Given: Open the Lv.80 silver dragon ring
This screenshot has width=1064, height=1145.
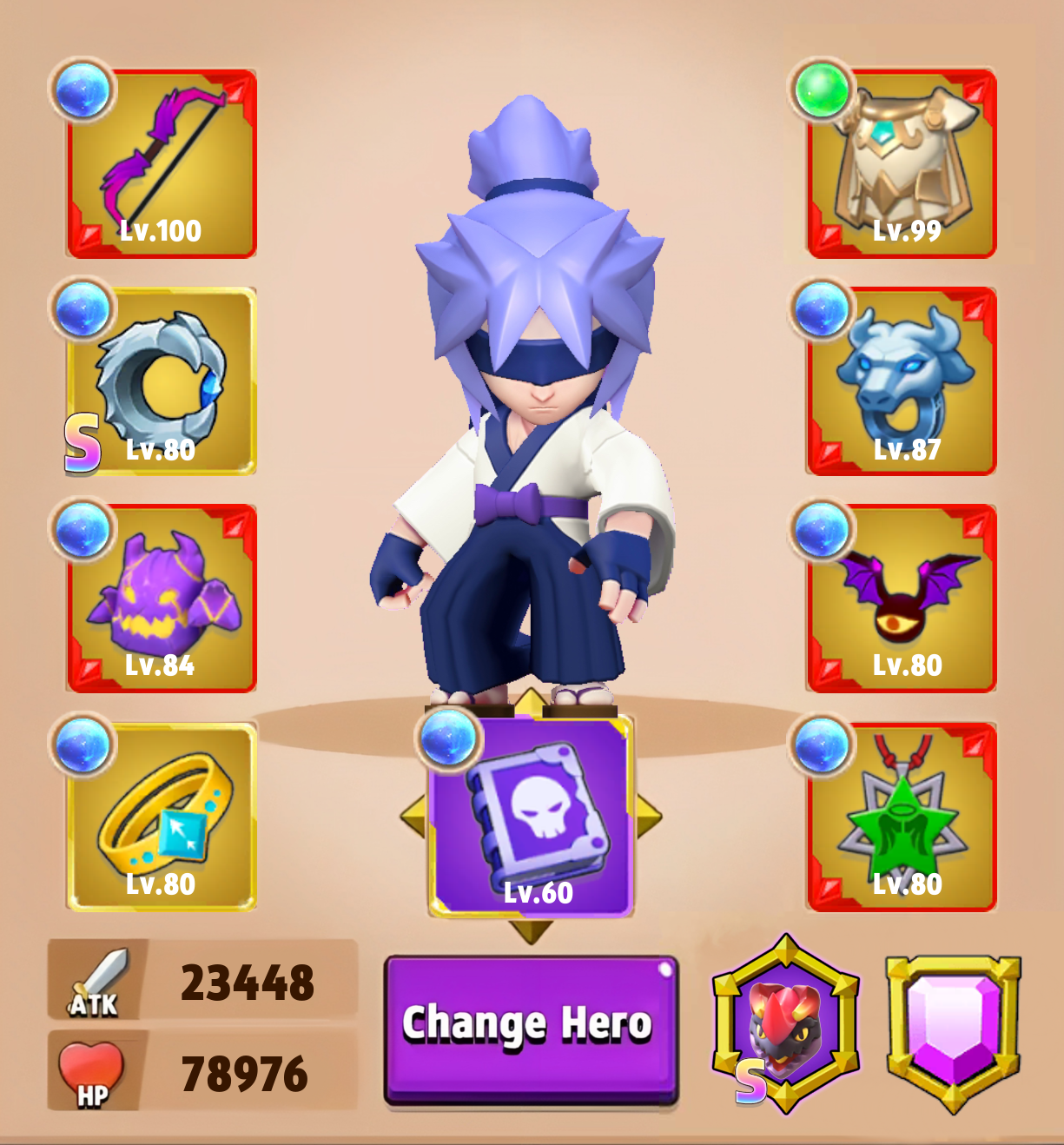Looking at the screenshot, I should pyautogui.click(x=162, y=381).
